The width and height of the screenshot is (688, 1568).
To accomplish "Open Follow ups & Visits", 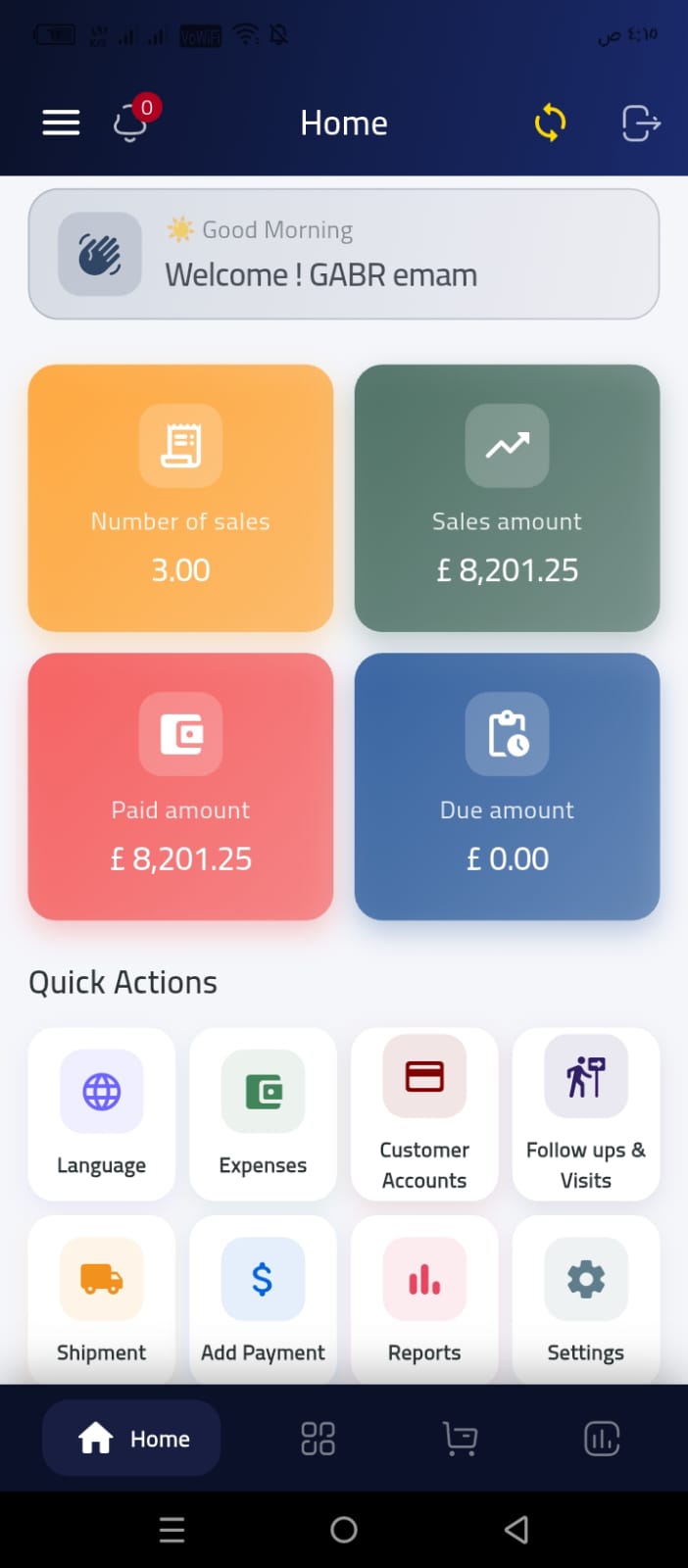I will 586,1114.
